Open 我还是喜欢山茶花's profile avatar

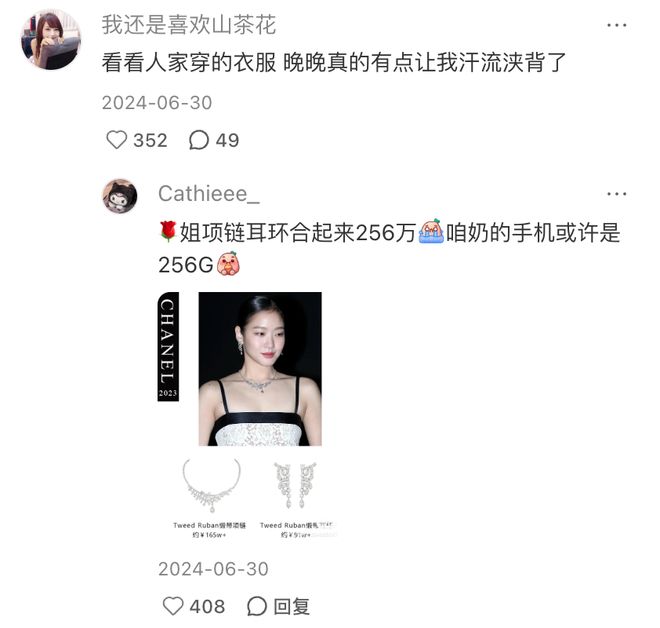[x=51, y=39]
